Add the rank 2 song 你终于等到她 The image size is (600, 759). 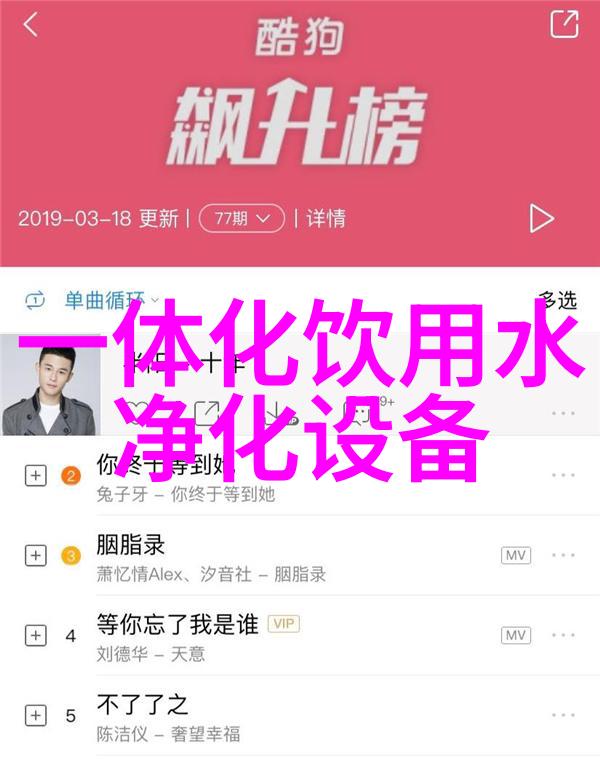pos(36,475)
